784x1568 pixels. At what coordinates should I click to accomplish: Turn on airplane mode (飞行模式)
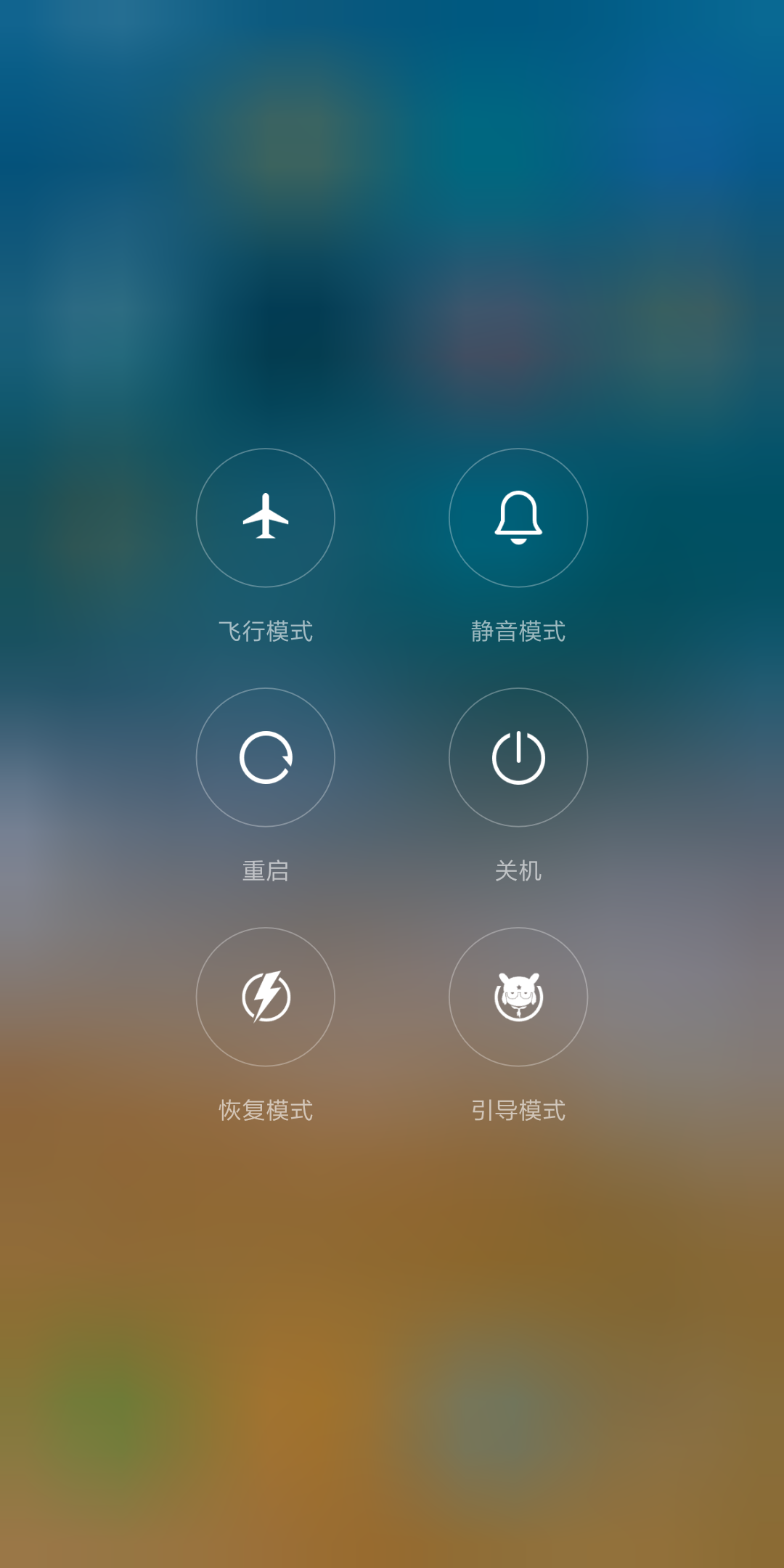tap(266, 518)
